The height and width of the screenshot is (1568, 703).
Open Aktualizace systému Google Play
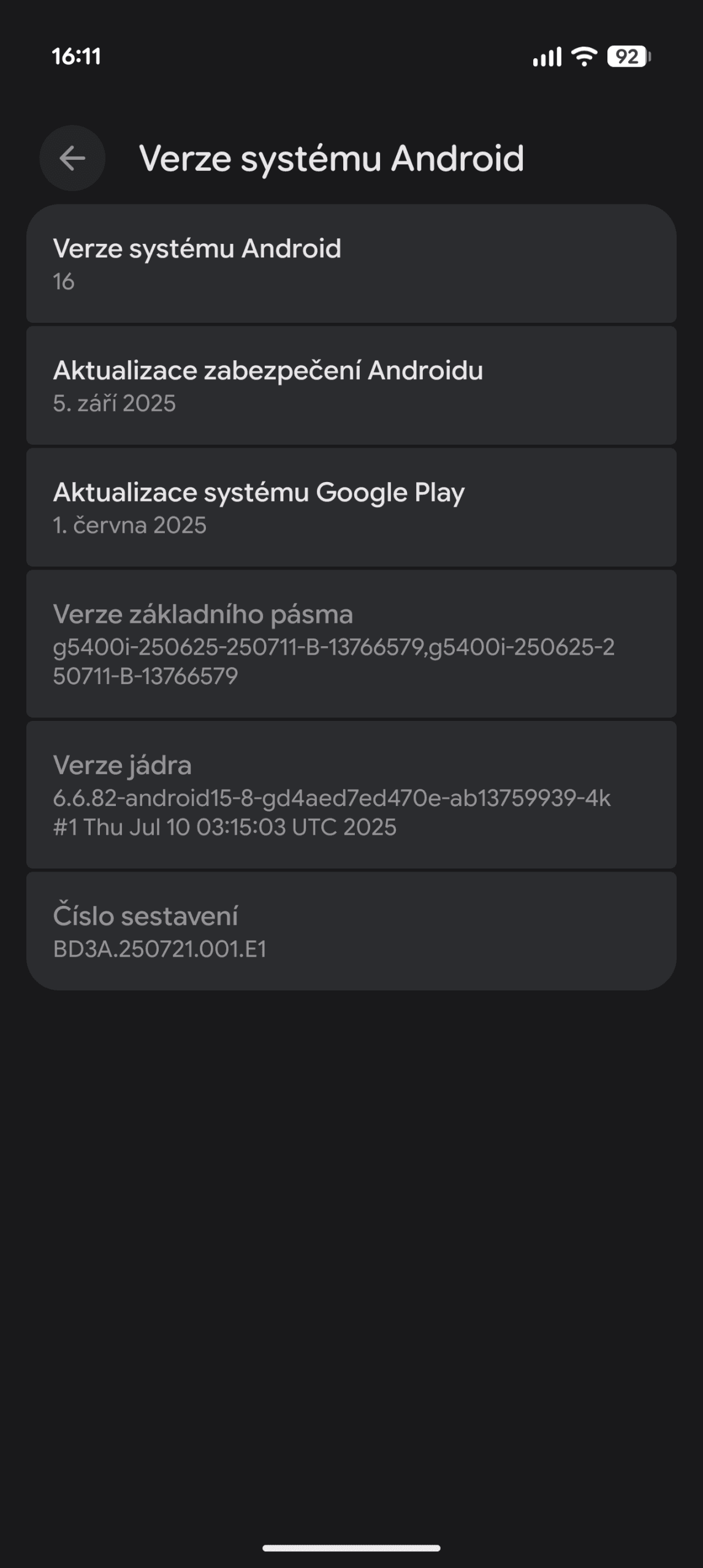coord(351,508)
